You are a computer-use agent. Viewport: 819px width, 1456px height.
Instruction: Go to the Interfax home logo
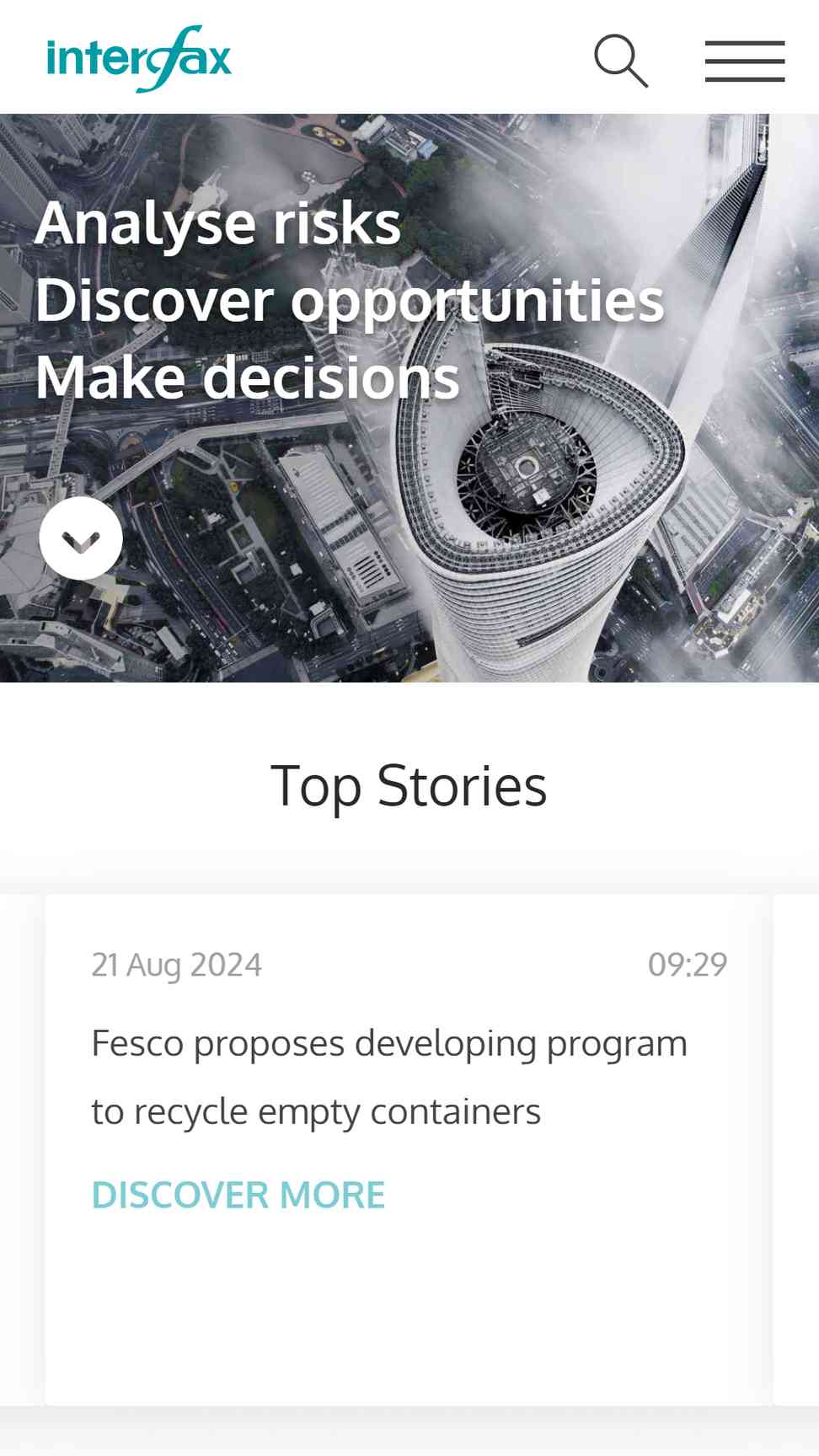(139, 58)
